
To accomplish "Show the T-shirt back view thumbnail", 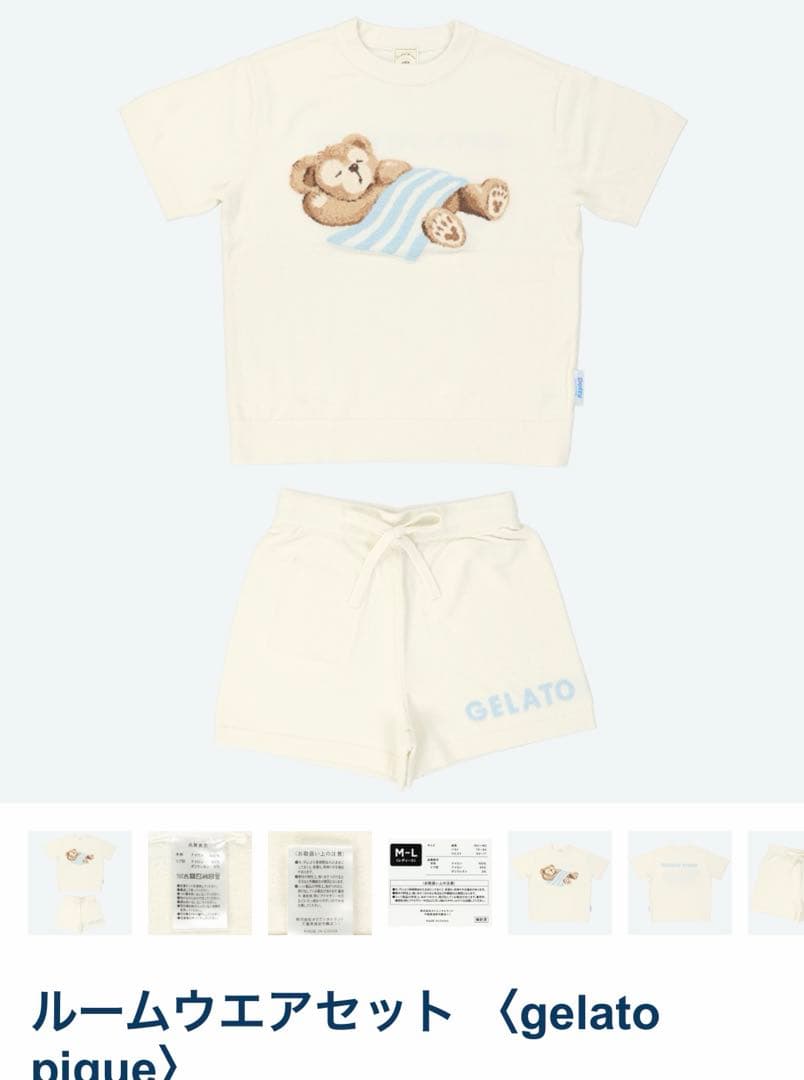I will (x=680, y=882).
